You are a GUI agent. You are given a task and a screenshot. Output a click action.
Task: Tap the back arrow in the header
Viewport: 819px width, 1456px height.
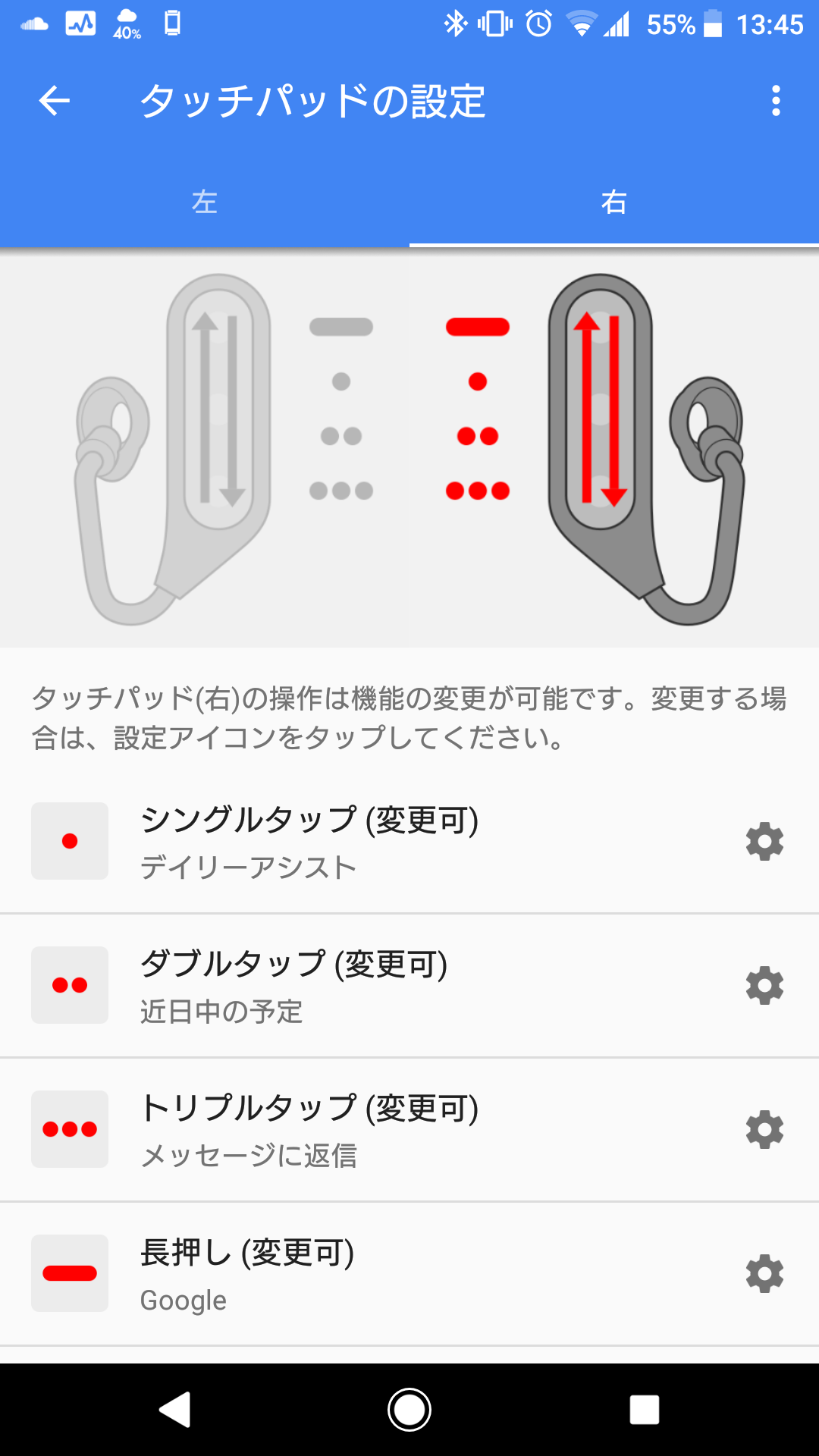pyautogui.click(x=55, y=102)
